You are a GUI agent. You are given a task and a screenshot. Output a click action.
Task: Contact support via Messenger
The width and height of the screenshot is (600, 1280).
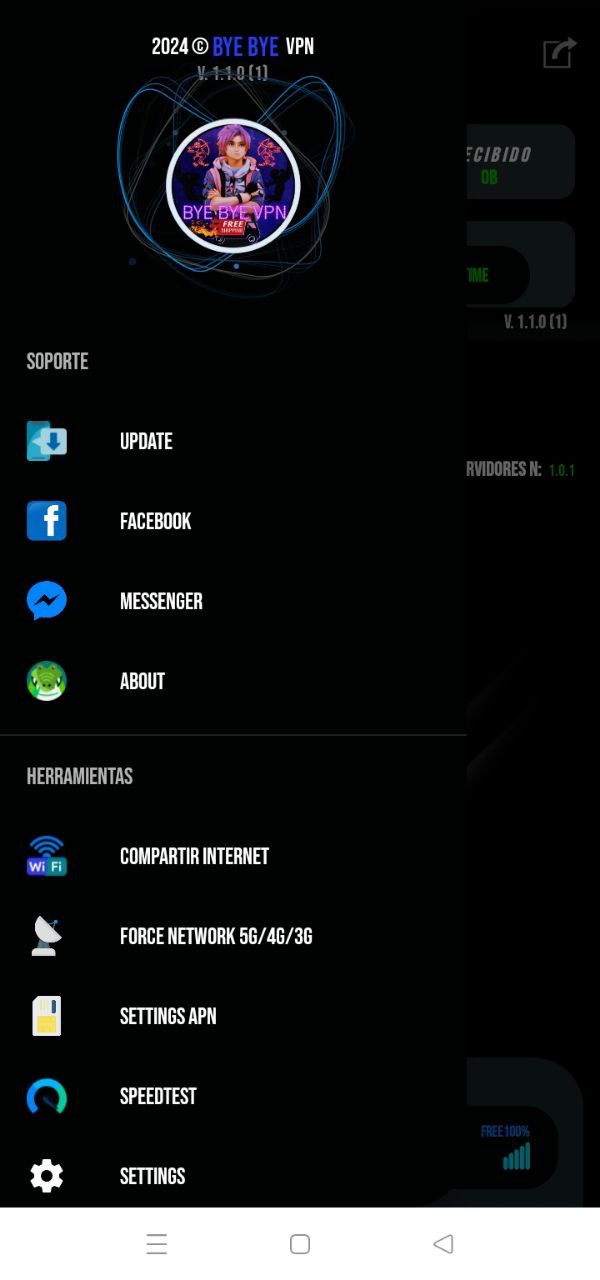pos(160,601)
